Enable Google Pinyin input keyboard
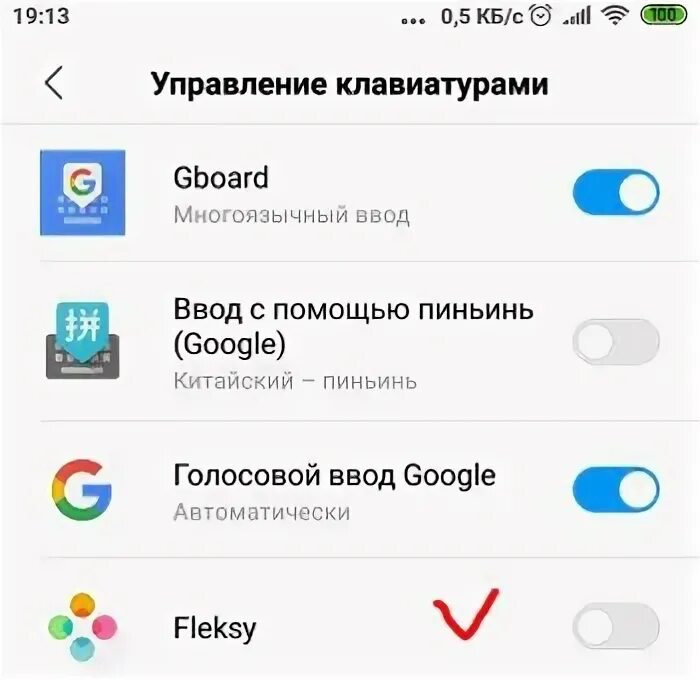The width and height of the screenshot is (700, 680). pyautogui.click(x=615, y=343)
